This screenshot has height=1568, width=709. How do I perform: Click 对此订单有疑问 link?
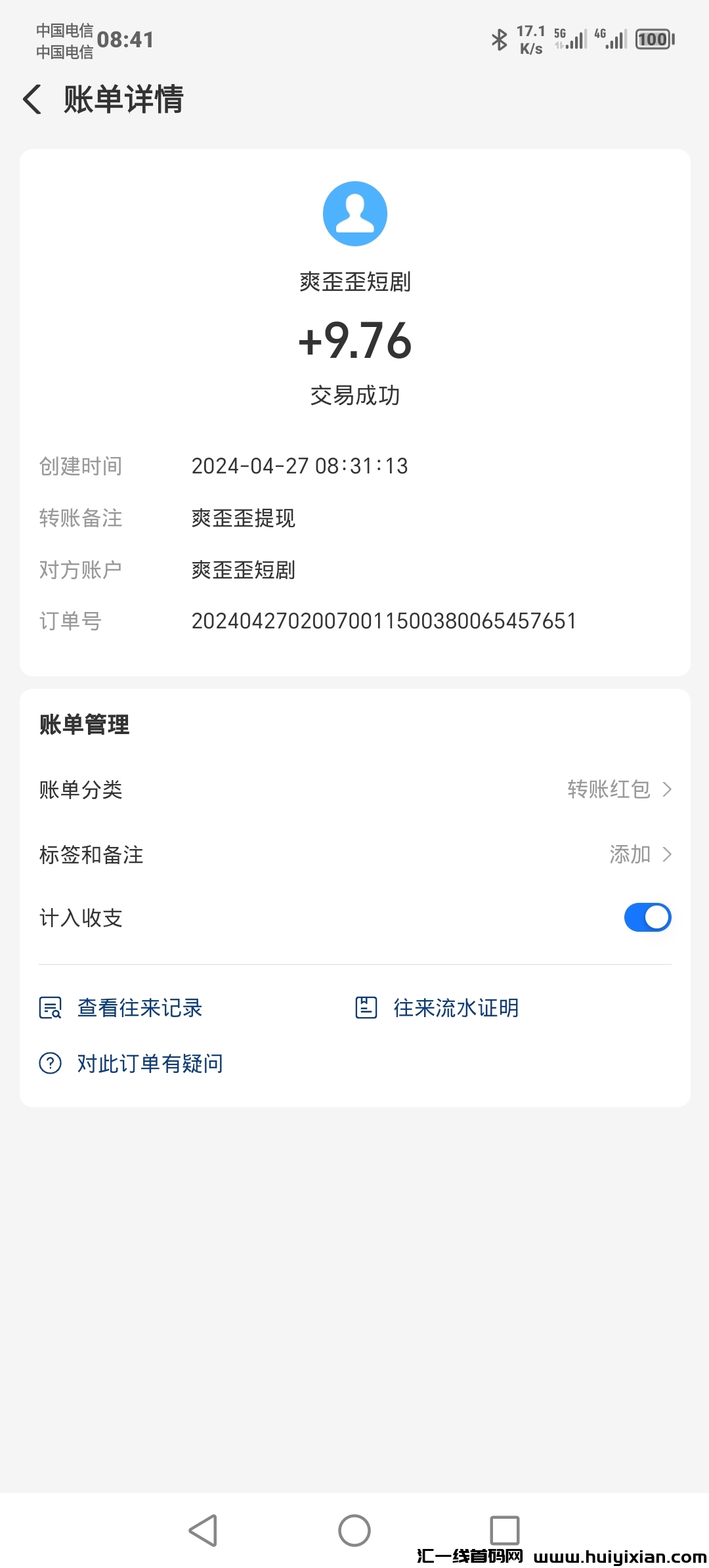point(150,1062)
